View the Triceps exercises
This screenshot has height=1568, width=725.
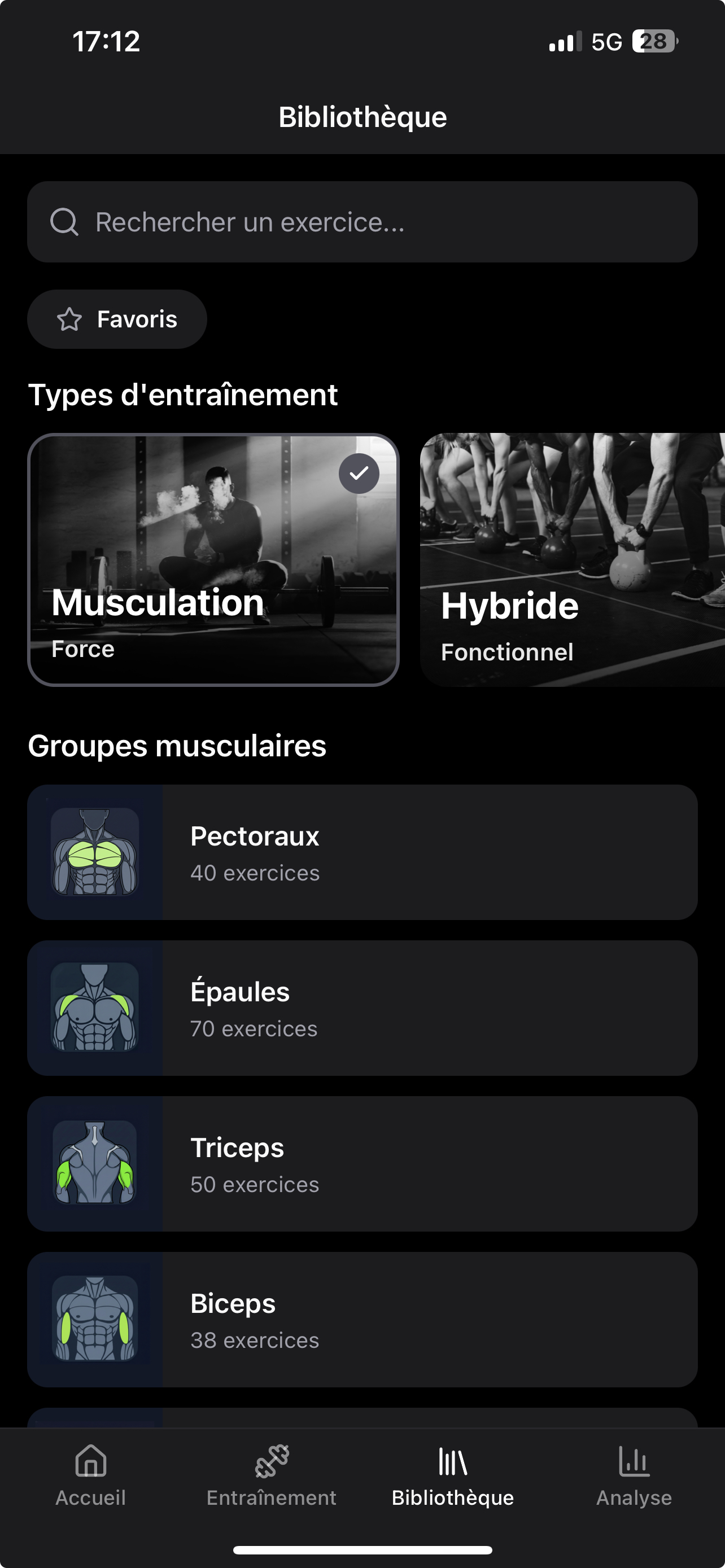(x=362, y=1164)
